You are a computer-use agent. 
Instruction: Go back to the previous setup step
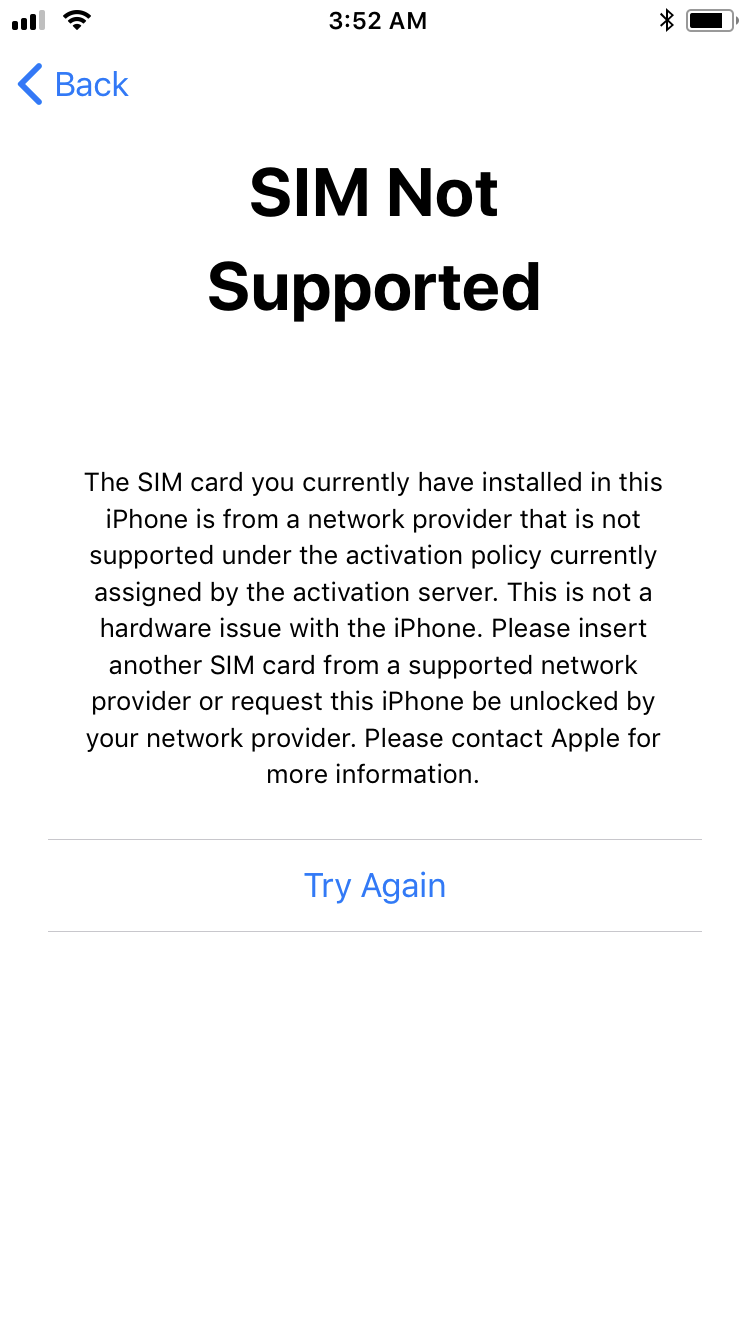(x=74, y=85)
